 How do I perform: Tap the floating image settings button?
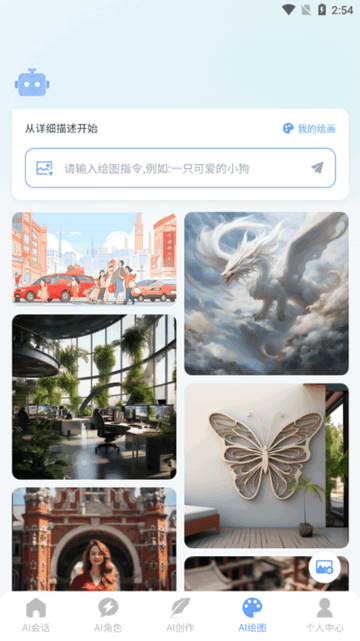(325, 567)
